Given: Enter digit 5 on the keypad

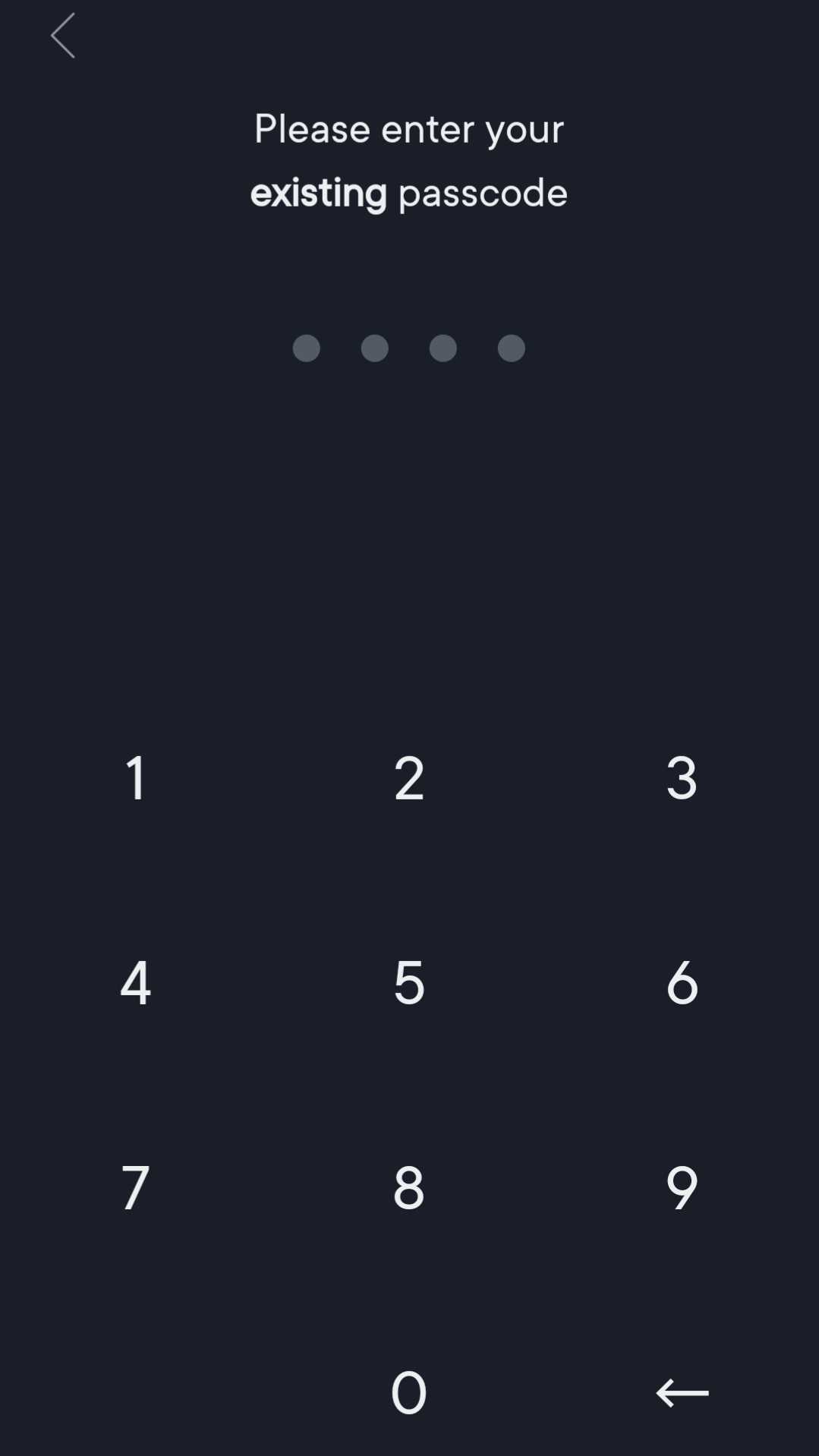Looking at the screenshot, I should (x=409, y=982).
